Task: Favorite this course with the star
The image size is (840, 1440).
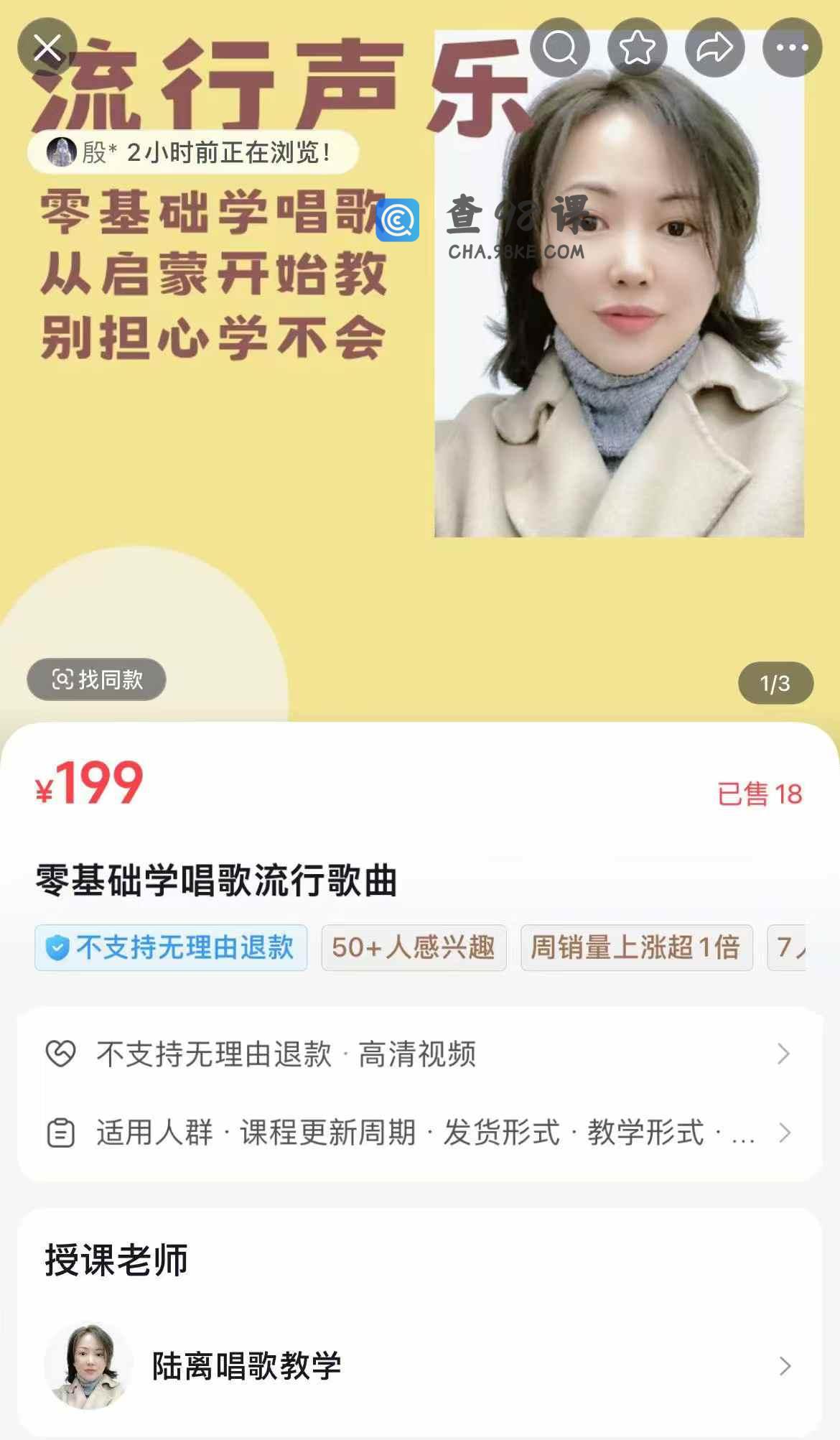Action: point(637,48)
